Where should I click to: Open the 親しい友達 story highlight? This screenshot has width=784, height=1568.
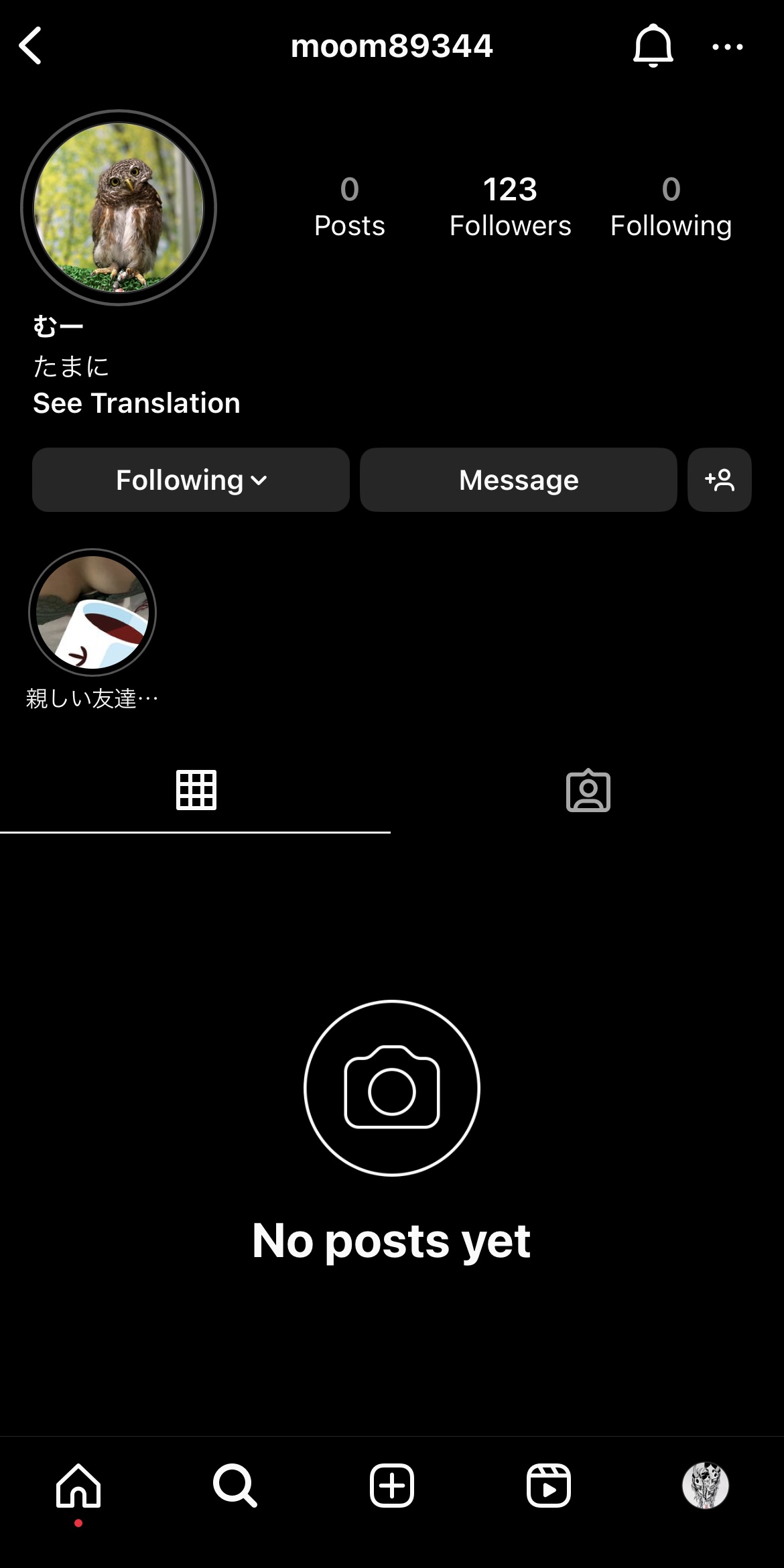(92, 612)
